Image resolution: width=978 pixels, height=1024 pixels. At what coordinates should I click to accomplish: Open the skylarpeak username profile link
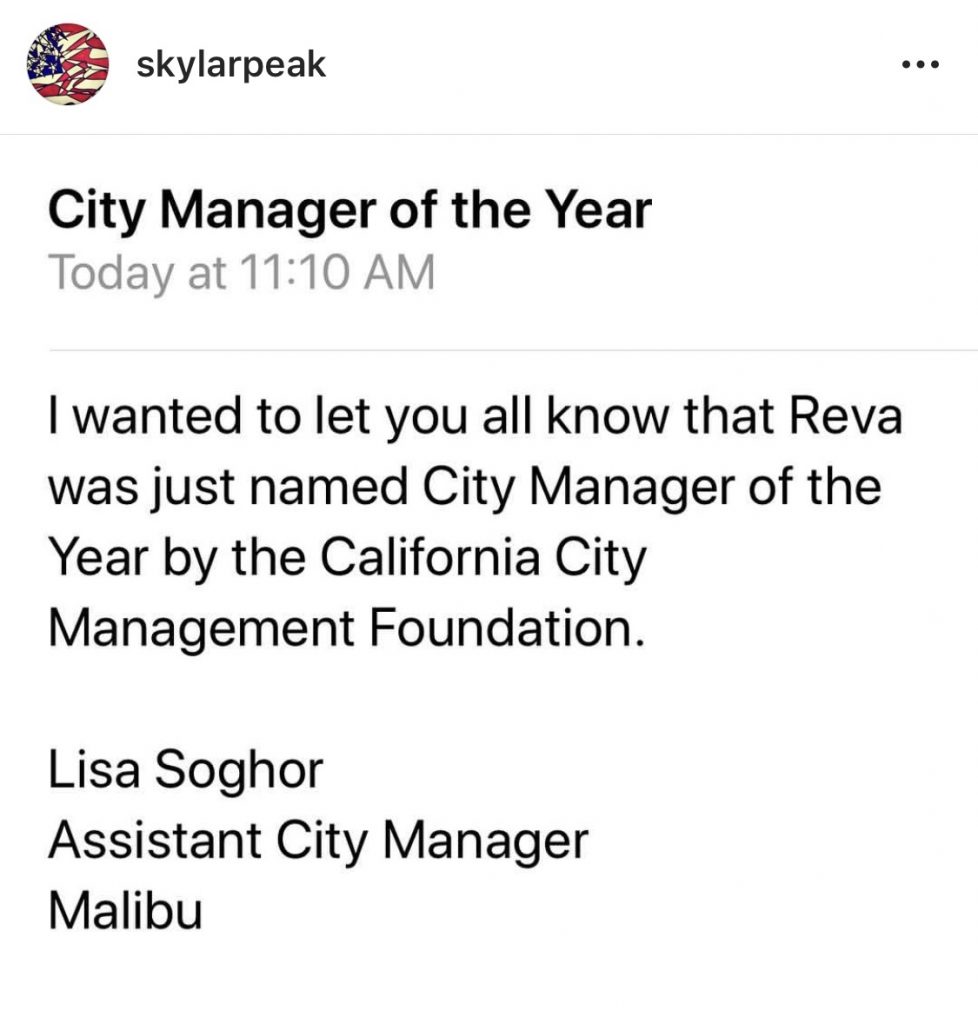click(230, 65)
